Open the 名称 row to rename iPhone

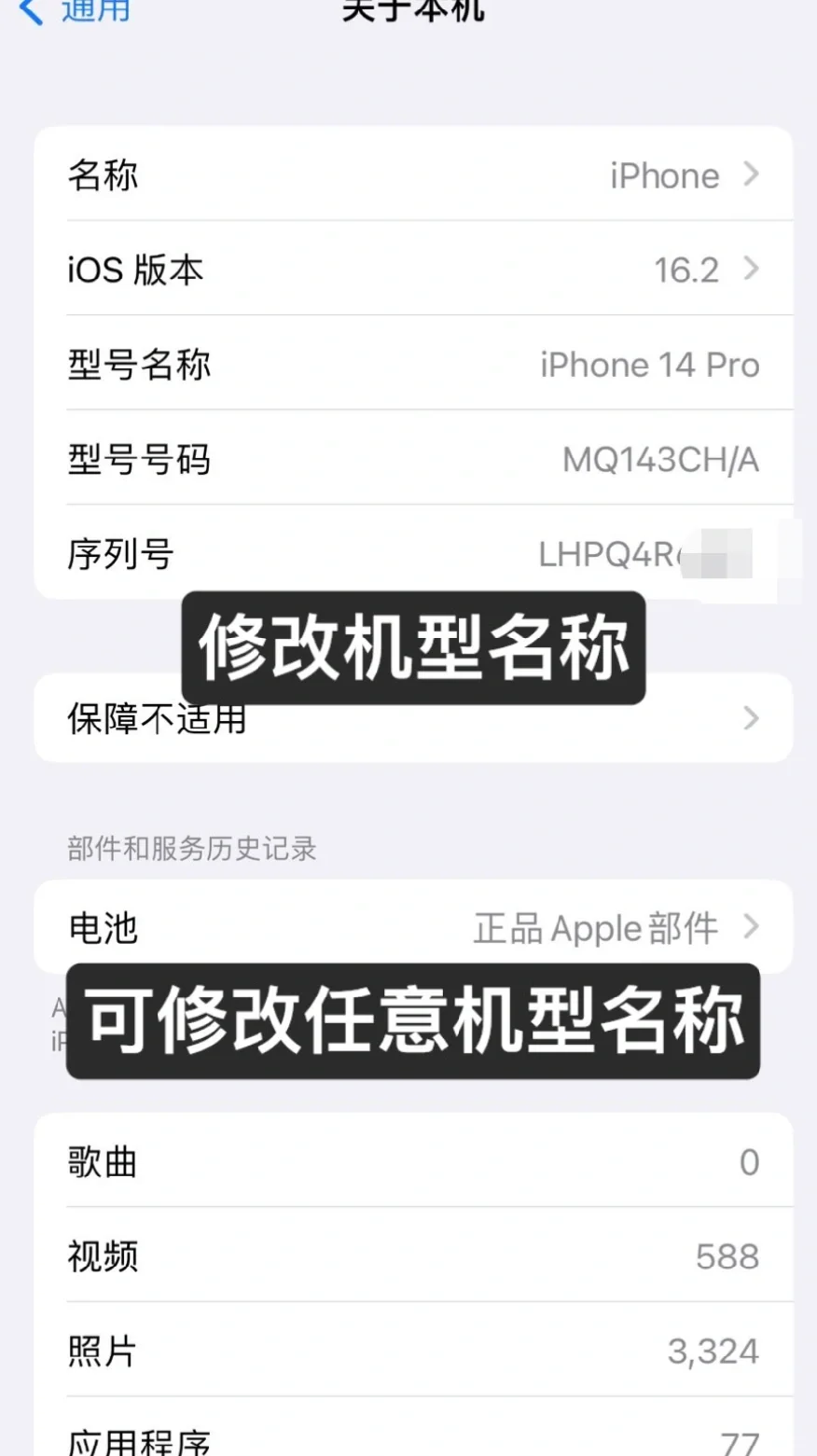[410, 174]
